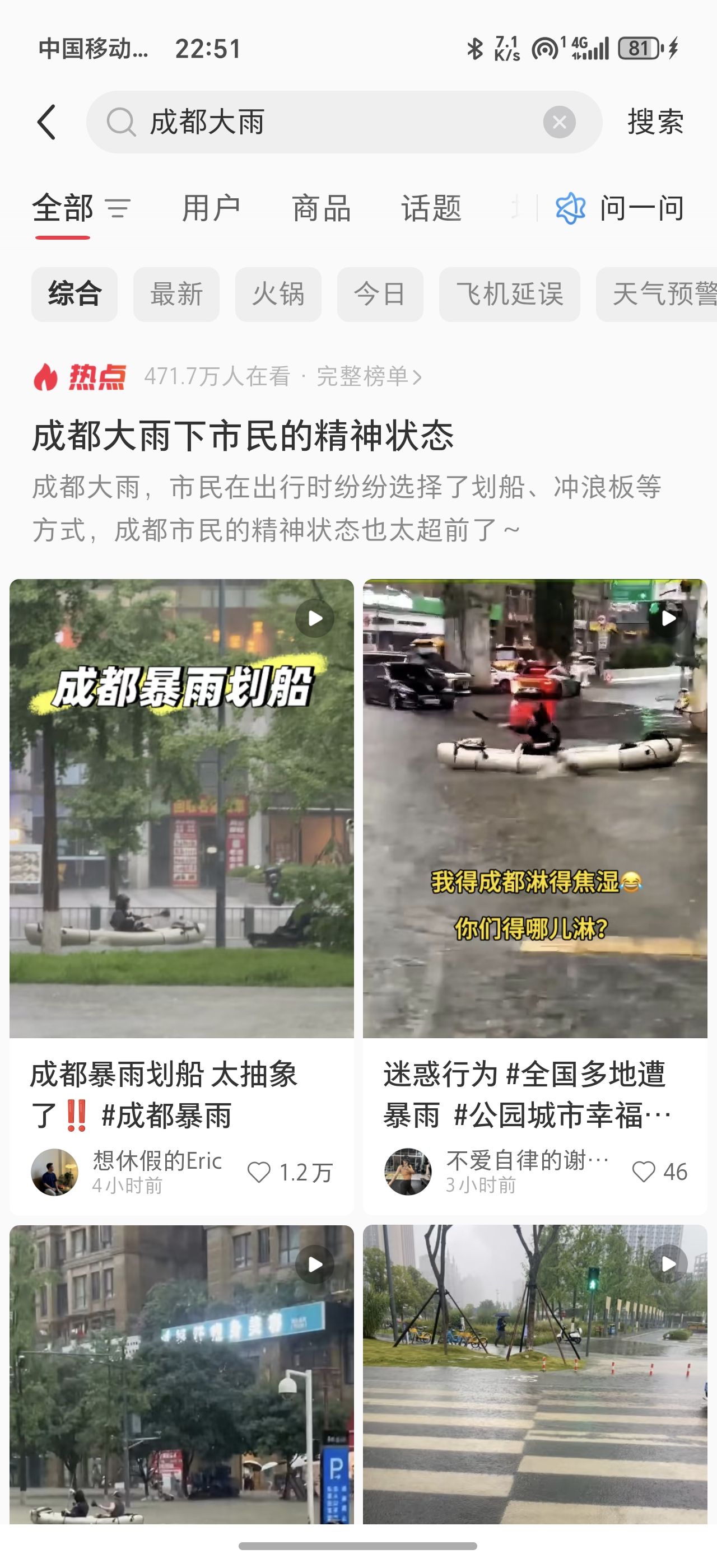
Task: Go back using the top-left arrow
Action: (47, 122)
